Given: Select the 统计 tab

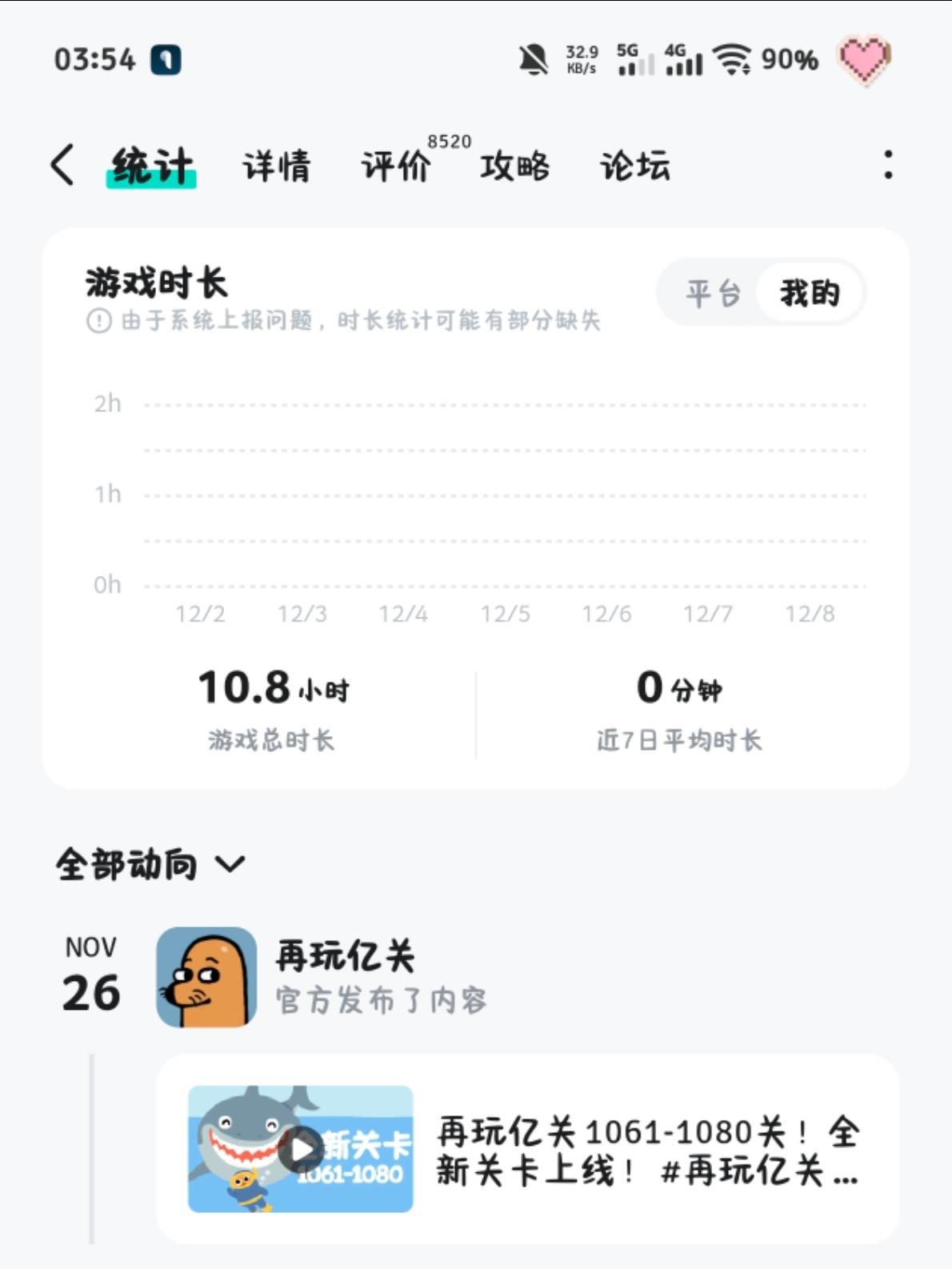Looking at the screenshot, I should point(152,166).
